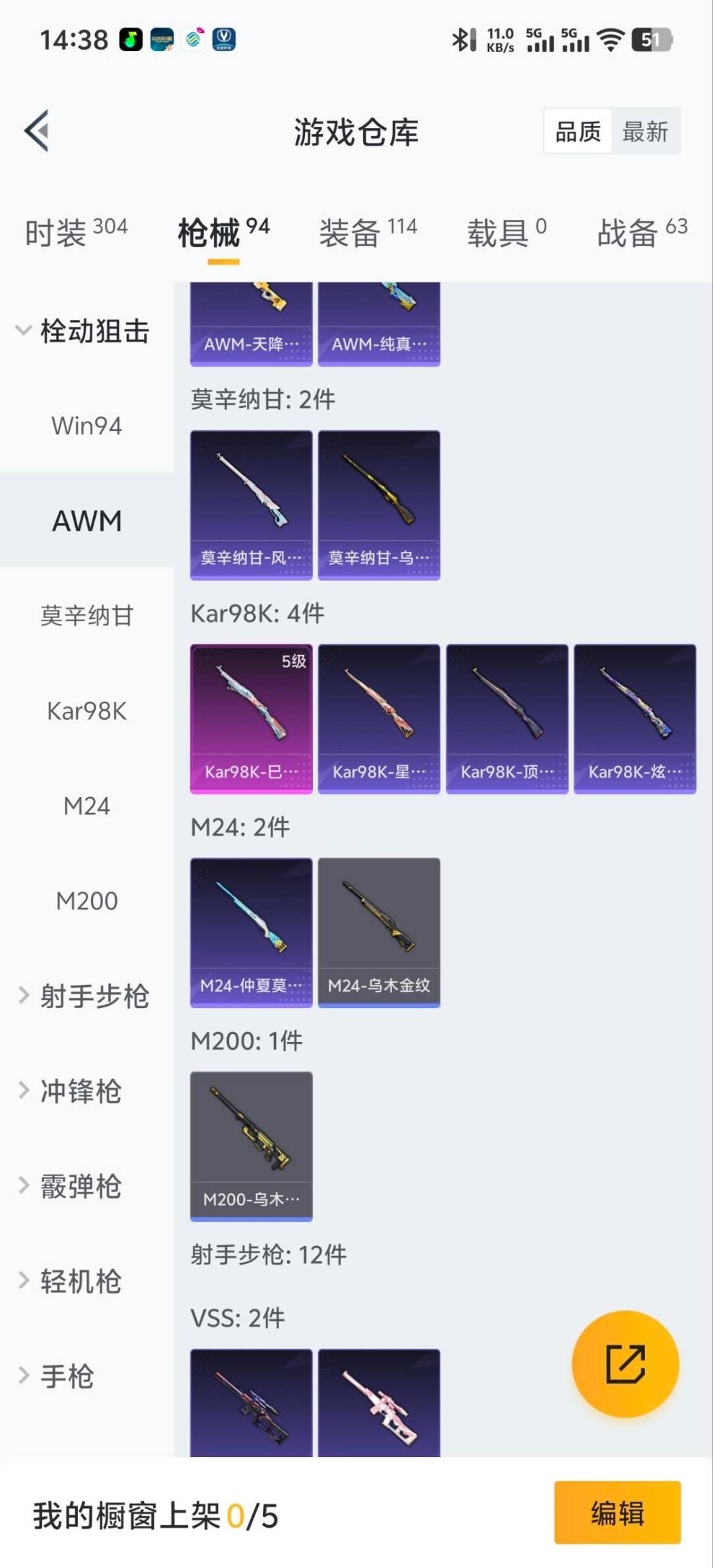Sort by 品质
Screen dimensions: 713x1568
point(578,131)
